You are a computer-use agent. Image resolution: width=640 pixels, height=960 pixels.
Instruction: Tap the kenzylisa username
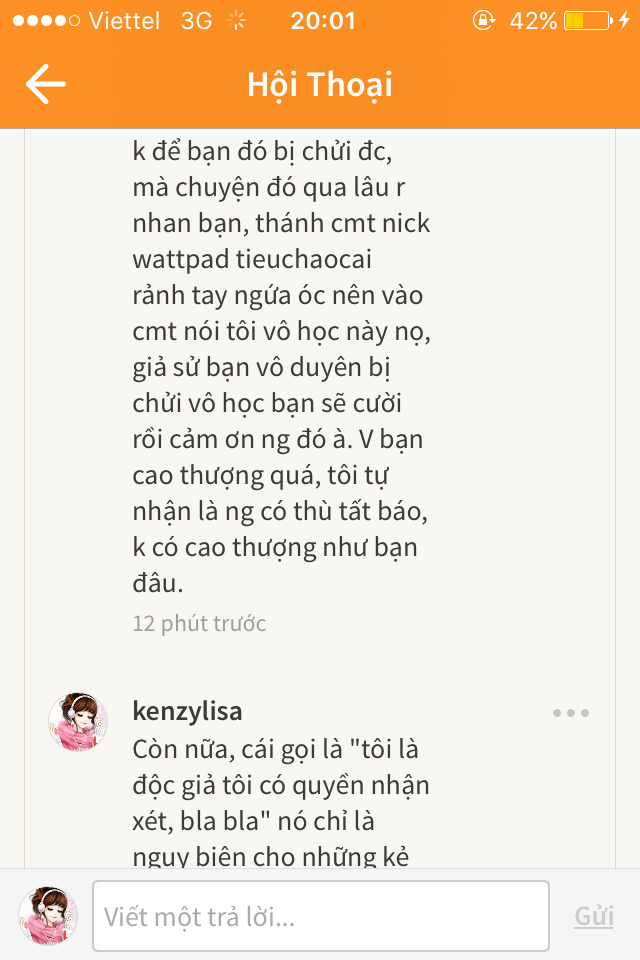point(187,712)
